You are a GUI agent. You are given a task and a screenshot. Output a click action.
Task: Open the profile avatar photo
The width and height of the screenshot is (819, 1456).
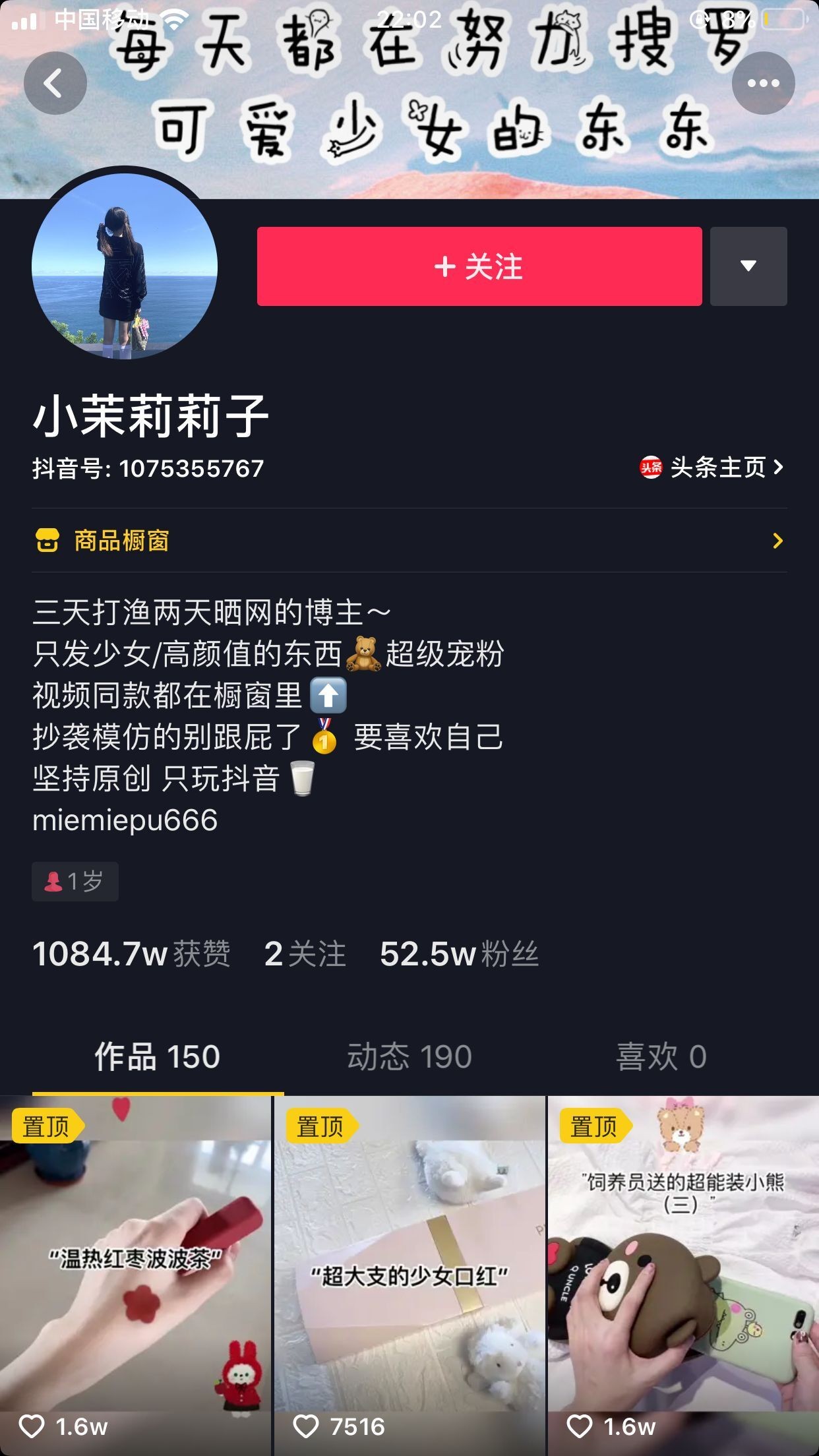coord(125,266)
